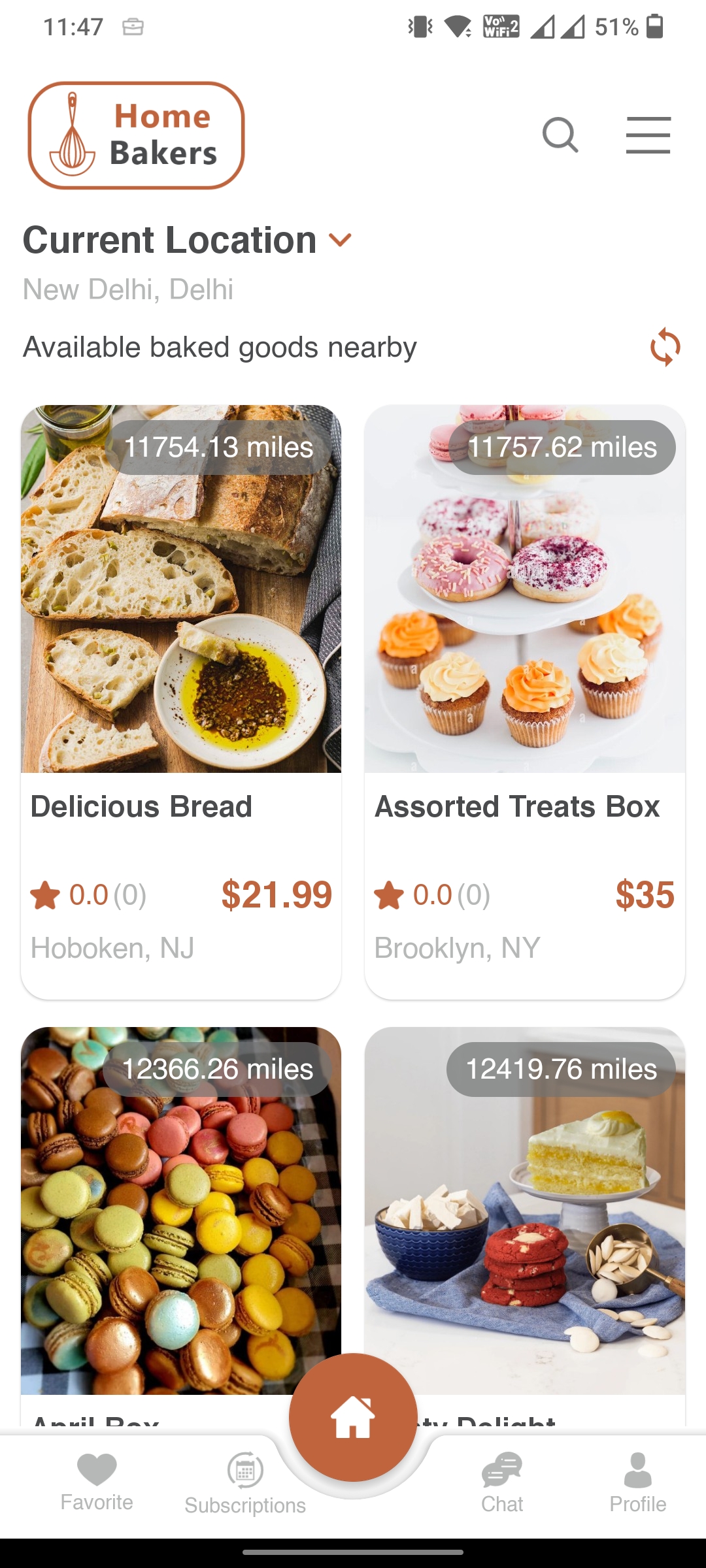Expand the Current Location dropdown
Screen dimensions: 706x1568
[x=340, y=240]
